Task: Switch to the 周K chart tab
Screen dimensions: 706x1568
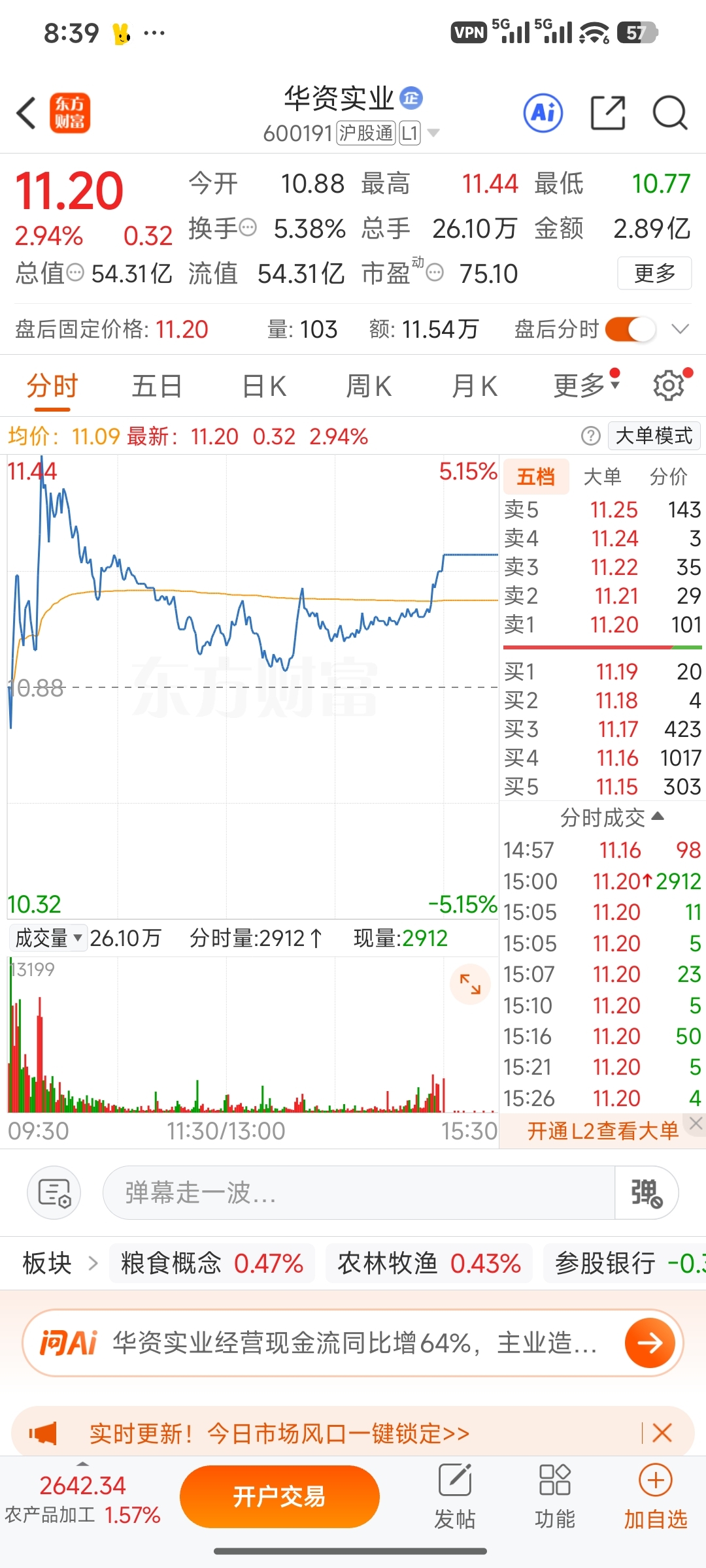Action: coord(369,386)
